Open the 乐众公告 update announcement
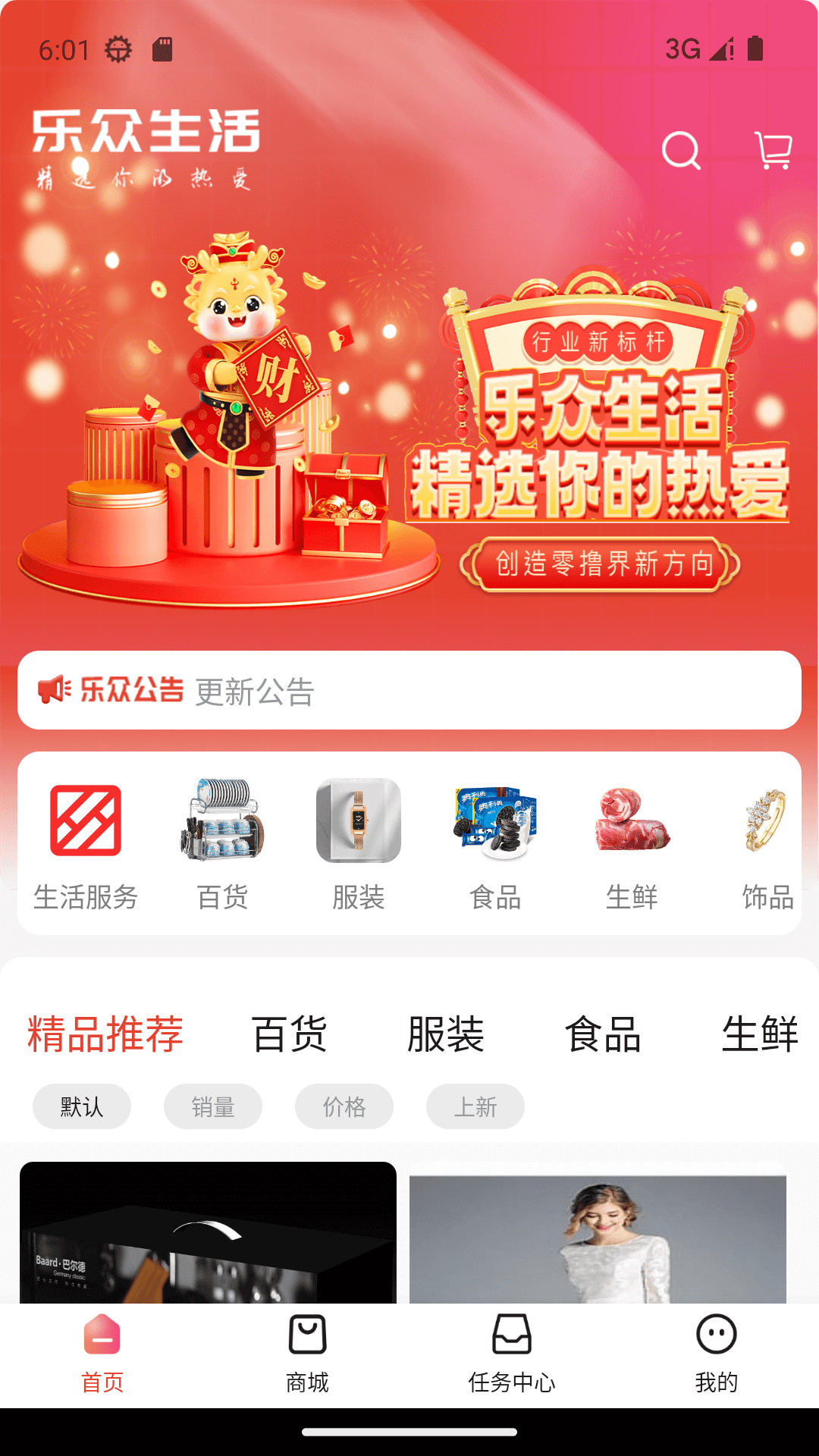 (x=409, y=690)
